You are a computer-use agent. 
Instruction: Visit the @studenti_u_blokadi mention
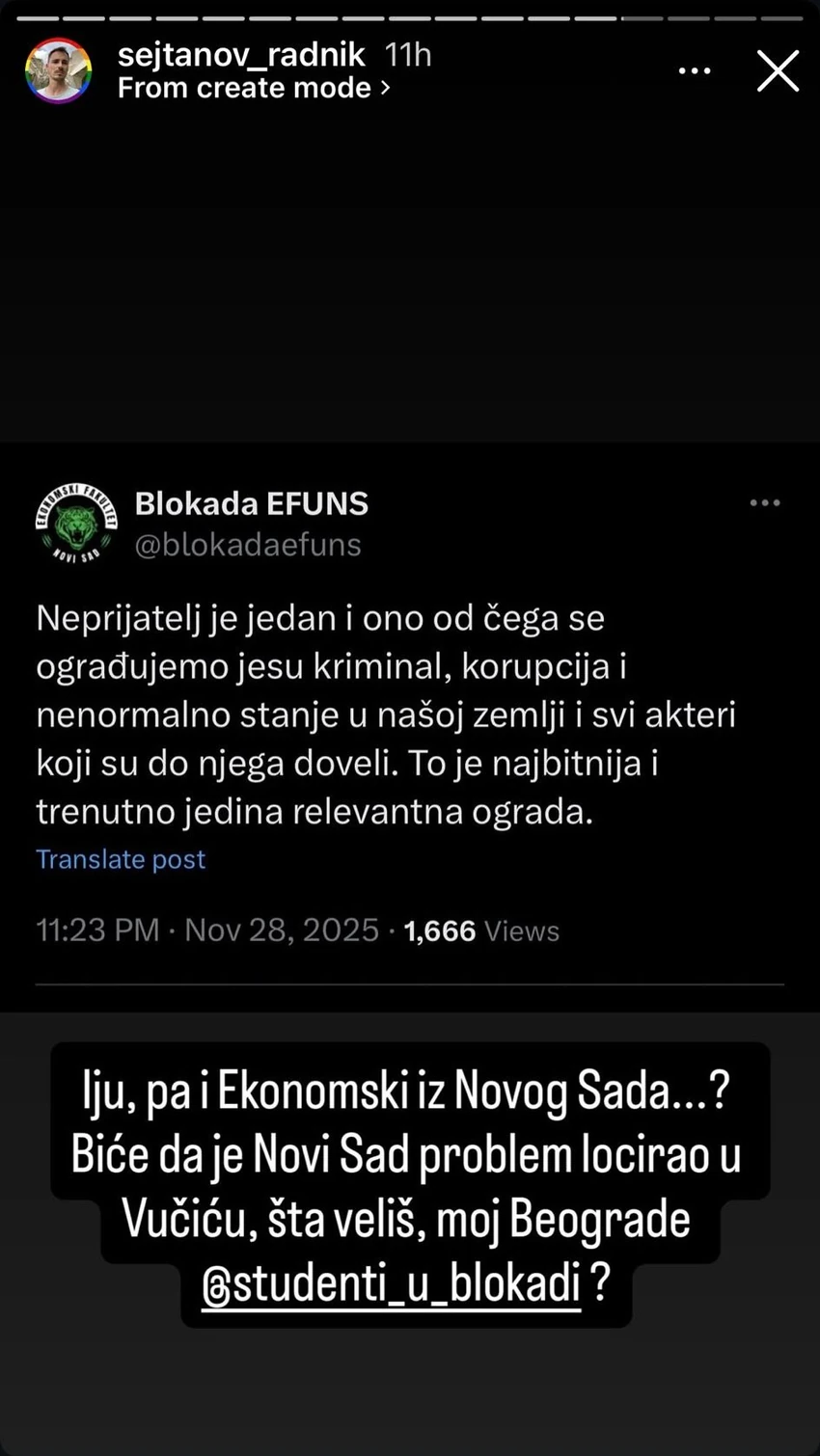(x=392, y=1284)
